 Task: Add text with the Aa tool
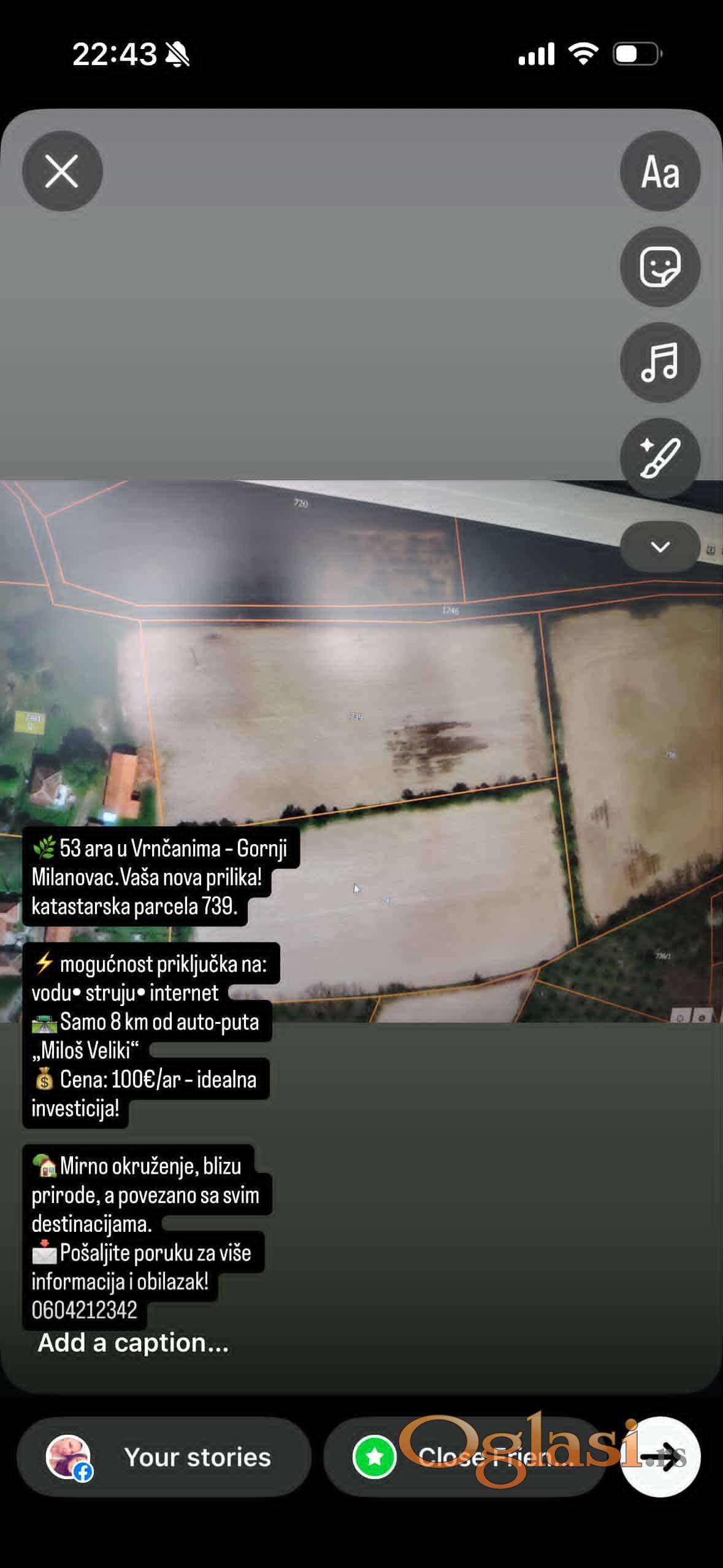(660, 171)
